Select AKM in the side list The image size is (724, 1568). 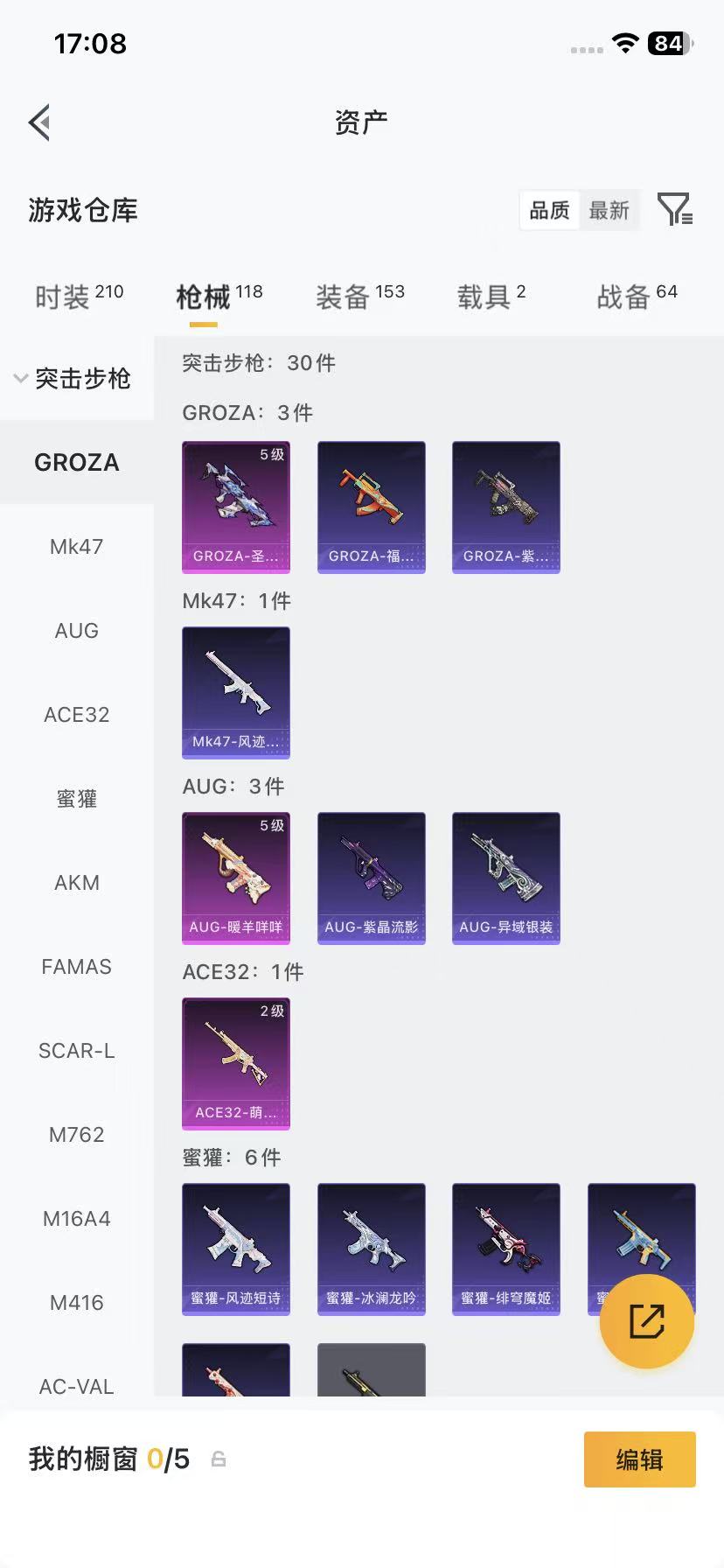pyautogui.click(x=77, y=883)
